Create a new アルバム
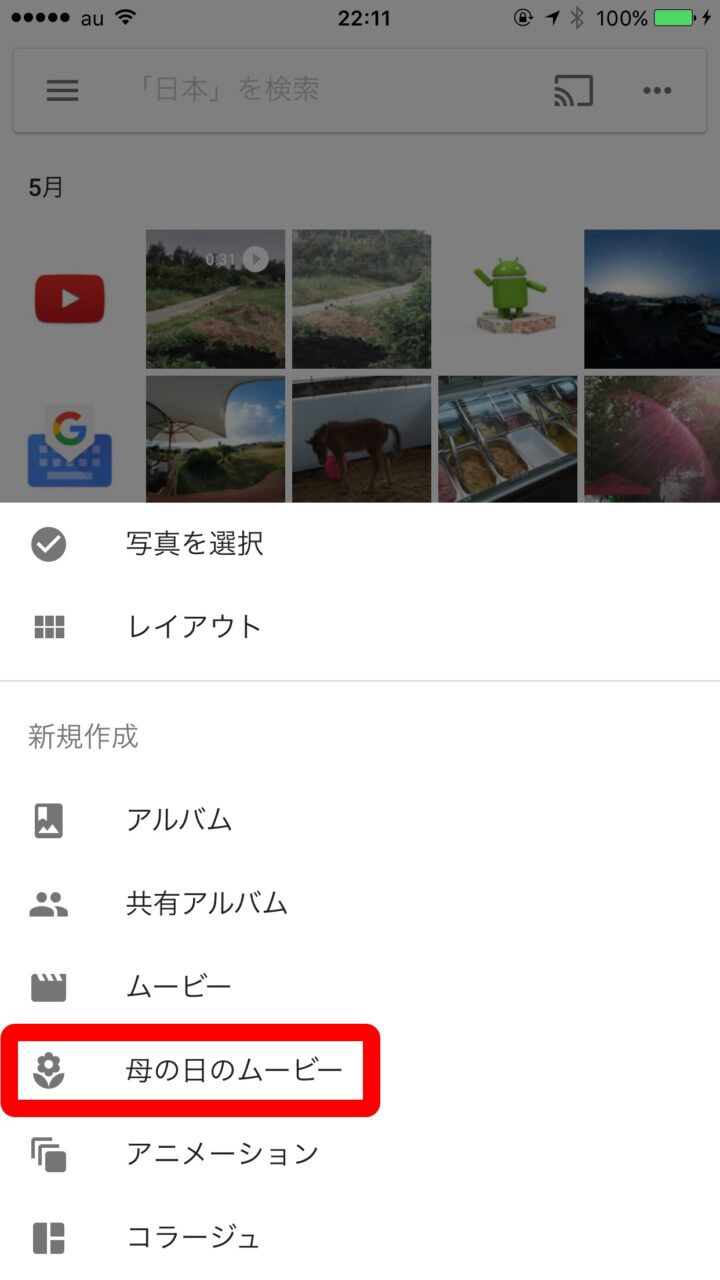720x1280 pixels. click(179, 820)
